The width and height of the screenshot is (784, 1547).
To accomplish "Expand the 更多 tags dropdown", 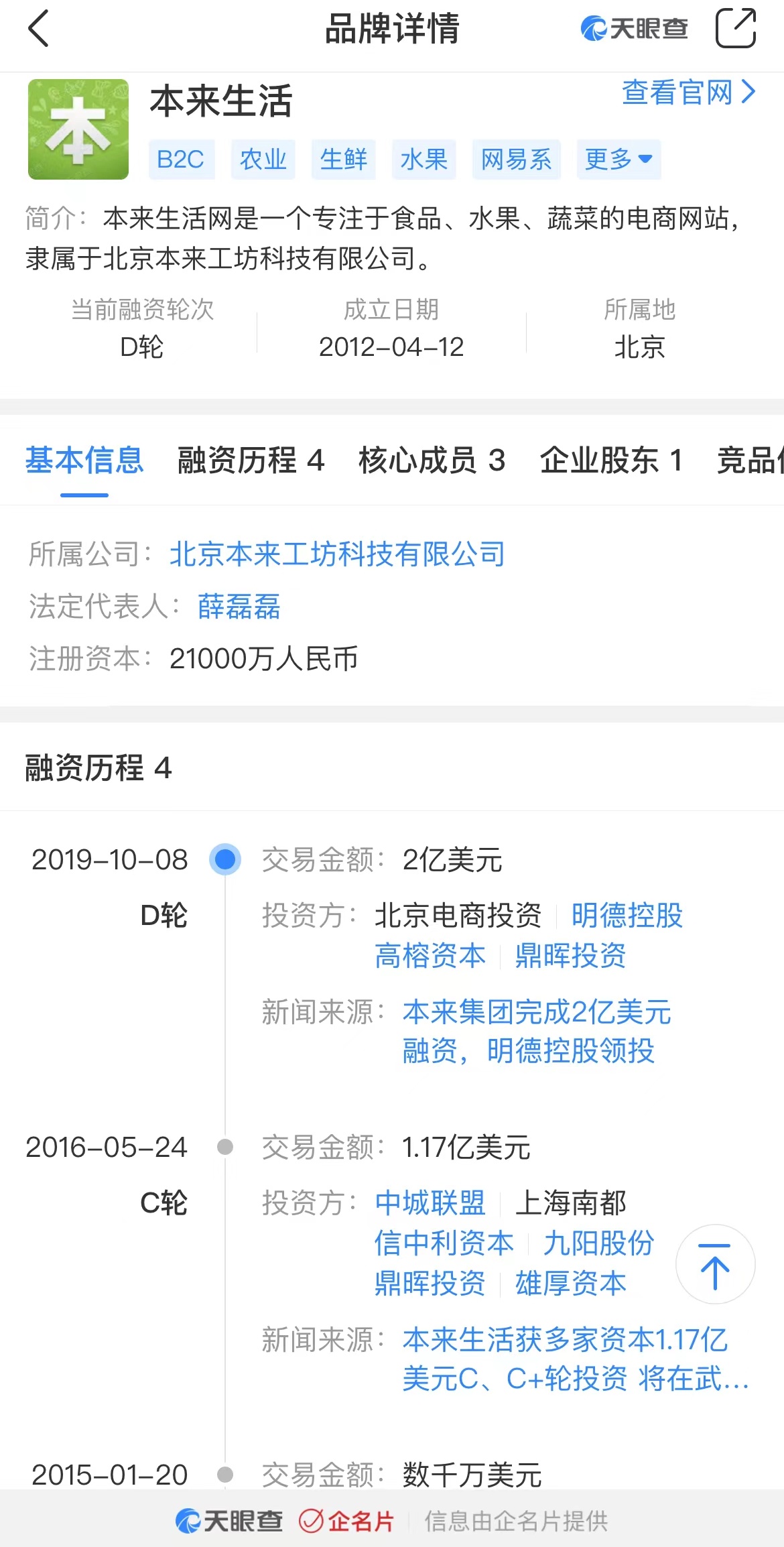I will click(618, 160).
